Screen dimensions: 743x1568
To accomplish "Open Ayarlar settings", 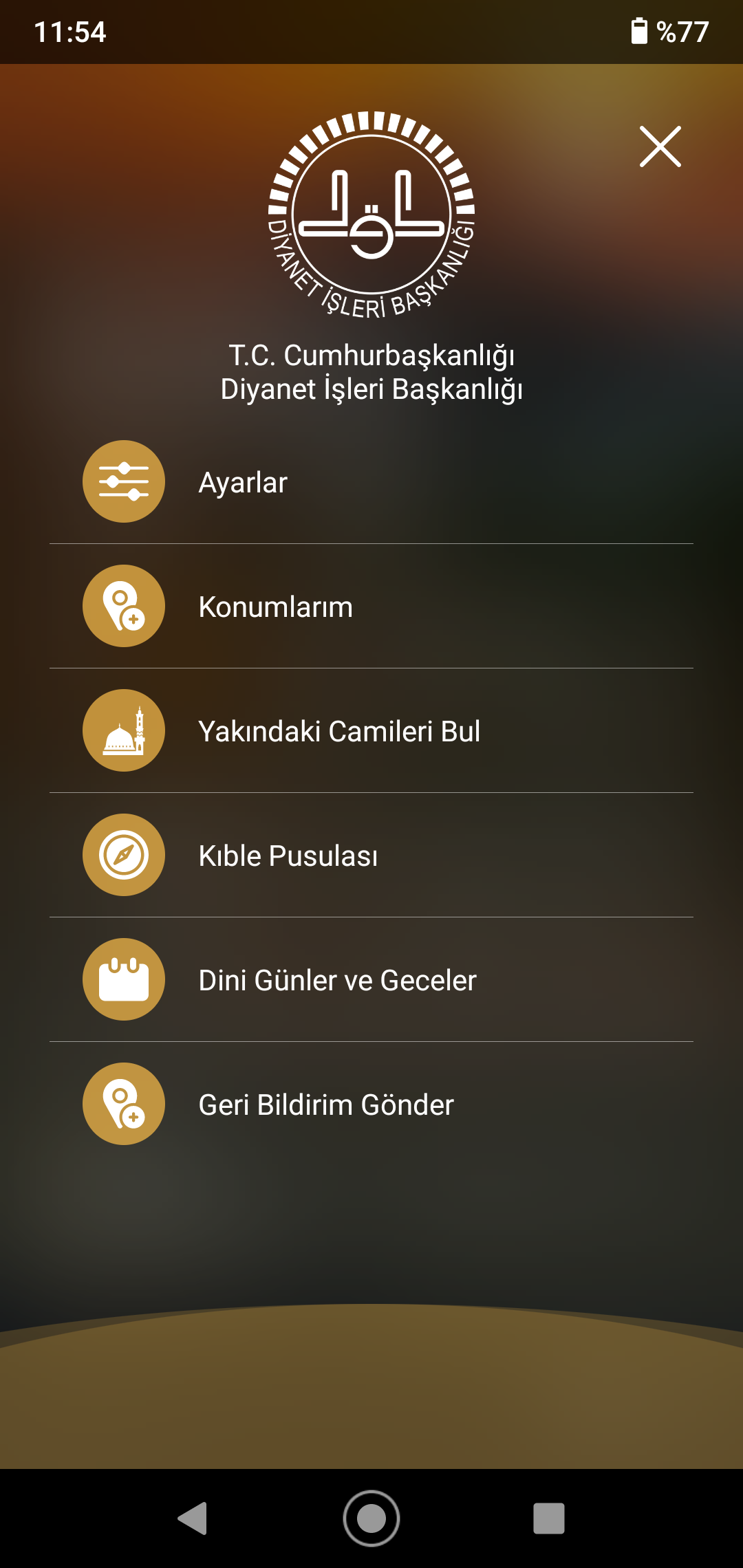I will pos(371,482).
